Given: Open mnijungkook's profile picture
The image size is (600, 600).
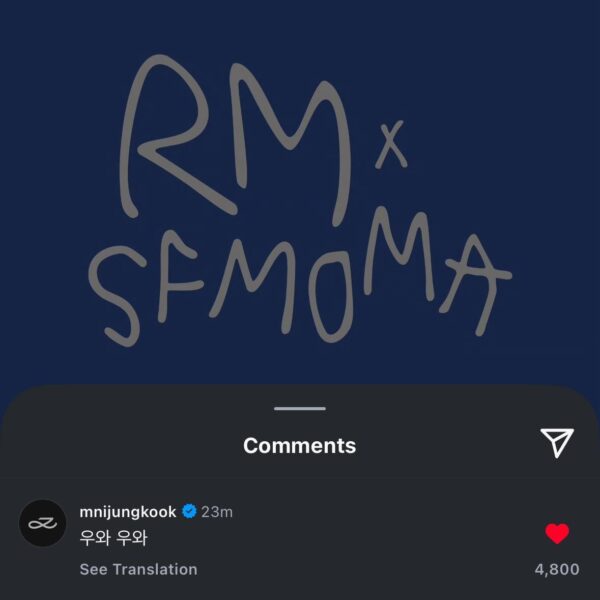Looking at the screenshot, I should (x=43, y=523).
